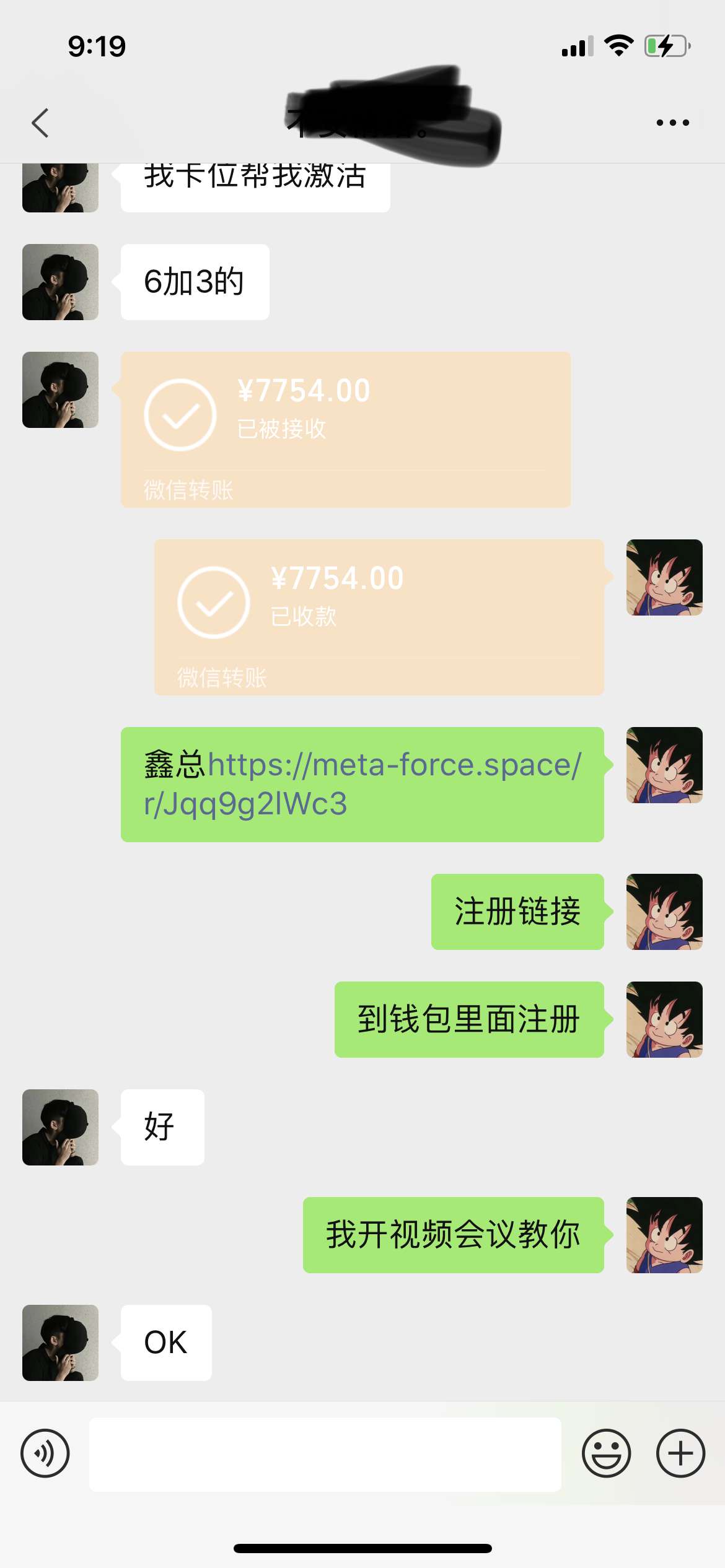
Task: Open the chat's three-dot options menu
Action: pos(672,123)
